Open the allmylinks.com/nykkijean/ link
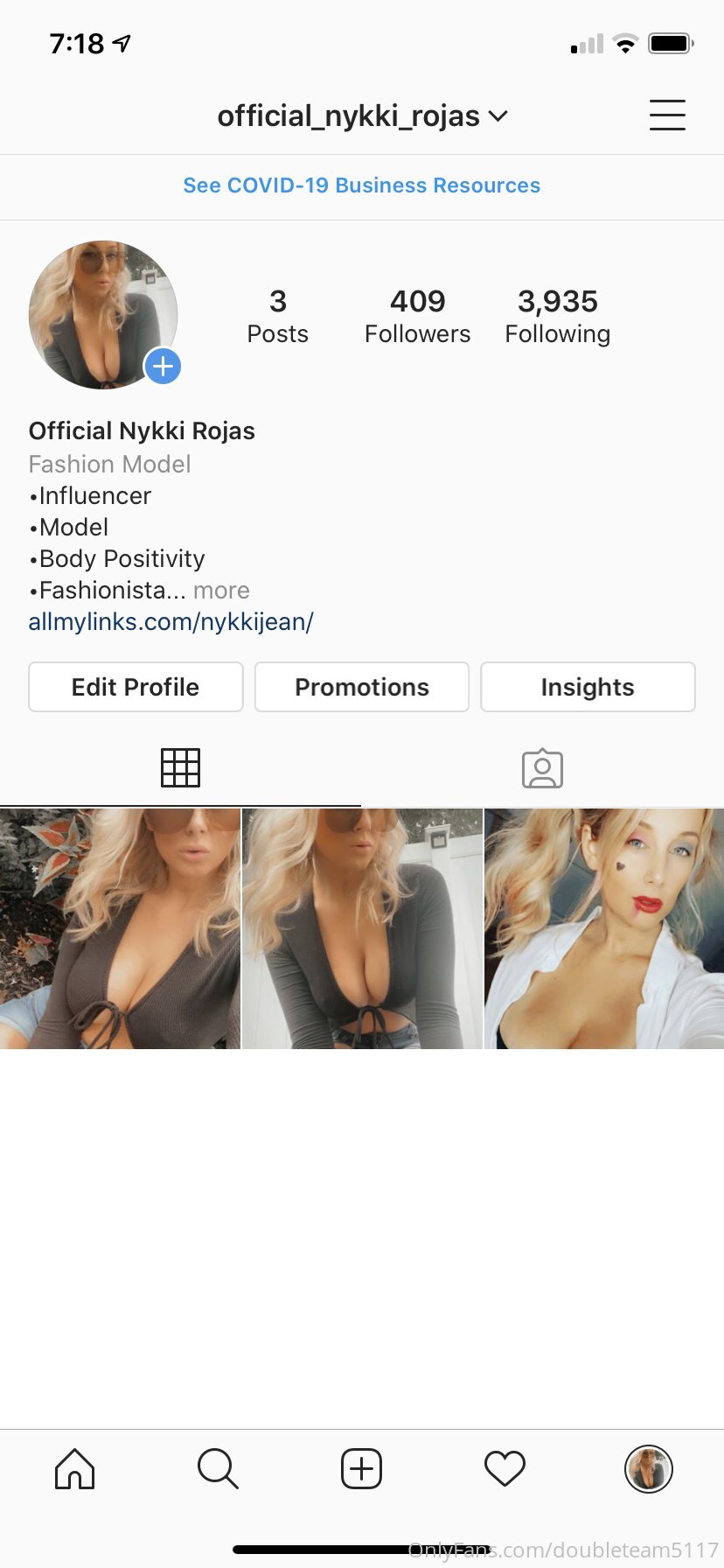724x1568 pixels. click(x=171, y=622)
